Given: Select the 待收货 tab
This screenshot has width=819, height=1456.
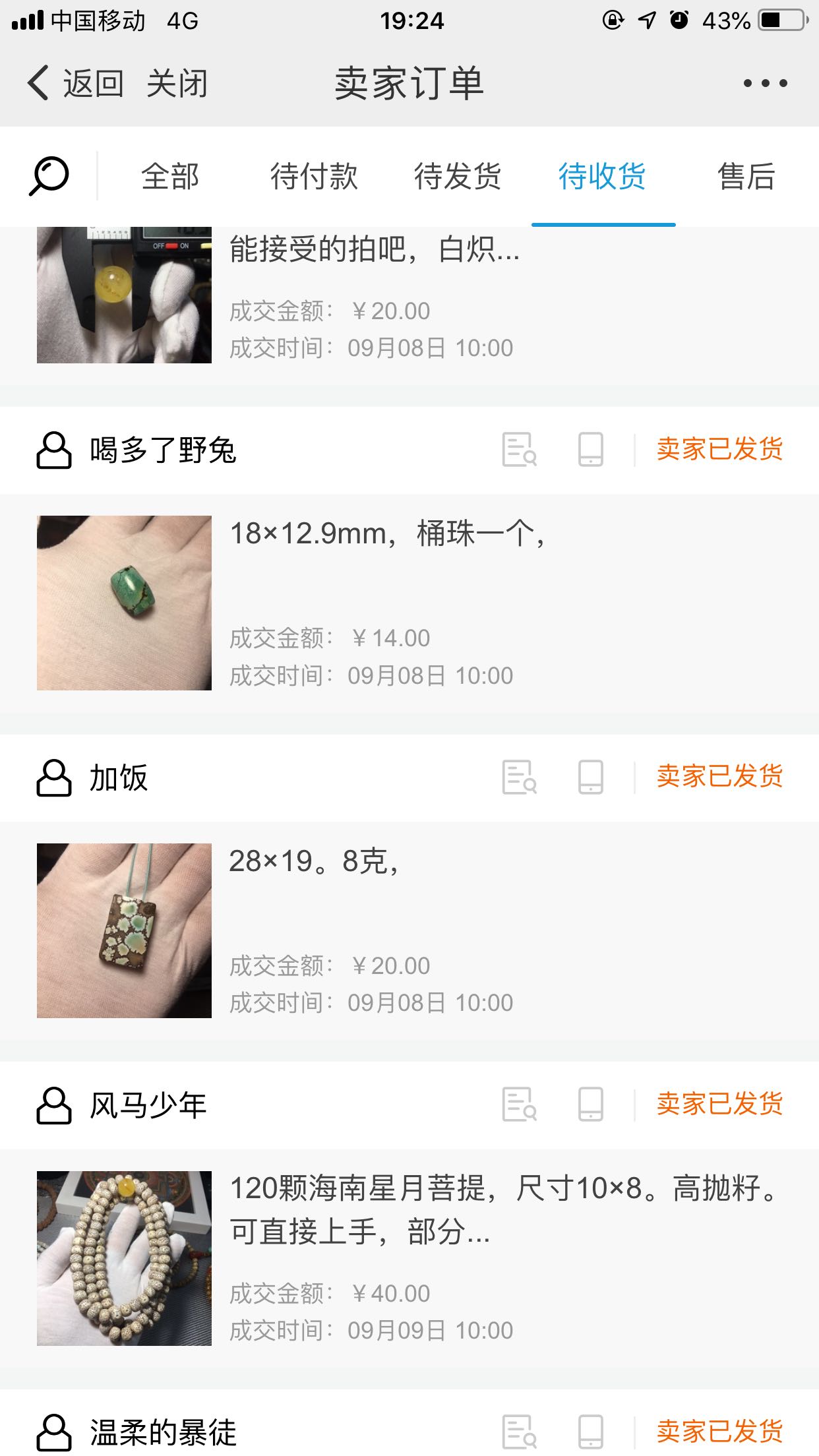Looking at the screenshot, I should click(x=602, y=177).
